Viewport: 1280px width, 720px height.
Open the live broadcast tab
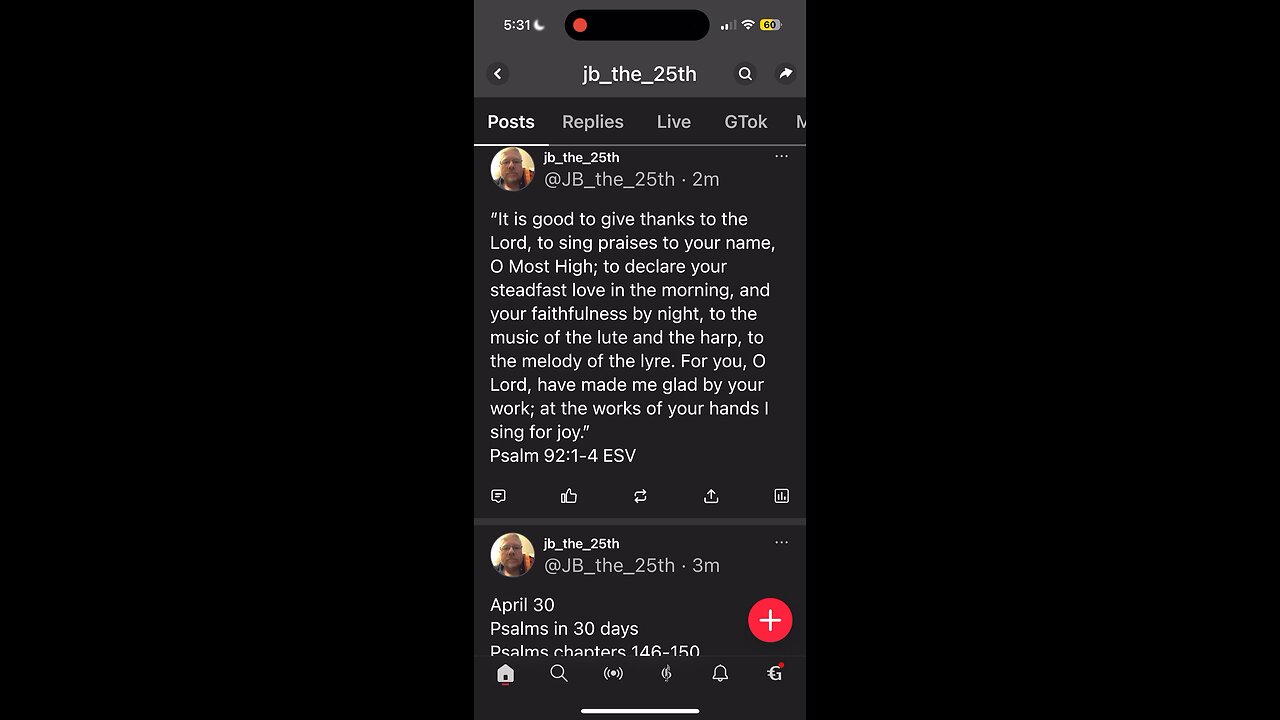613,674
